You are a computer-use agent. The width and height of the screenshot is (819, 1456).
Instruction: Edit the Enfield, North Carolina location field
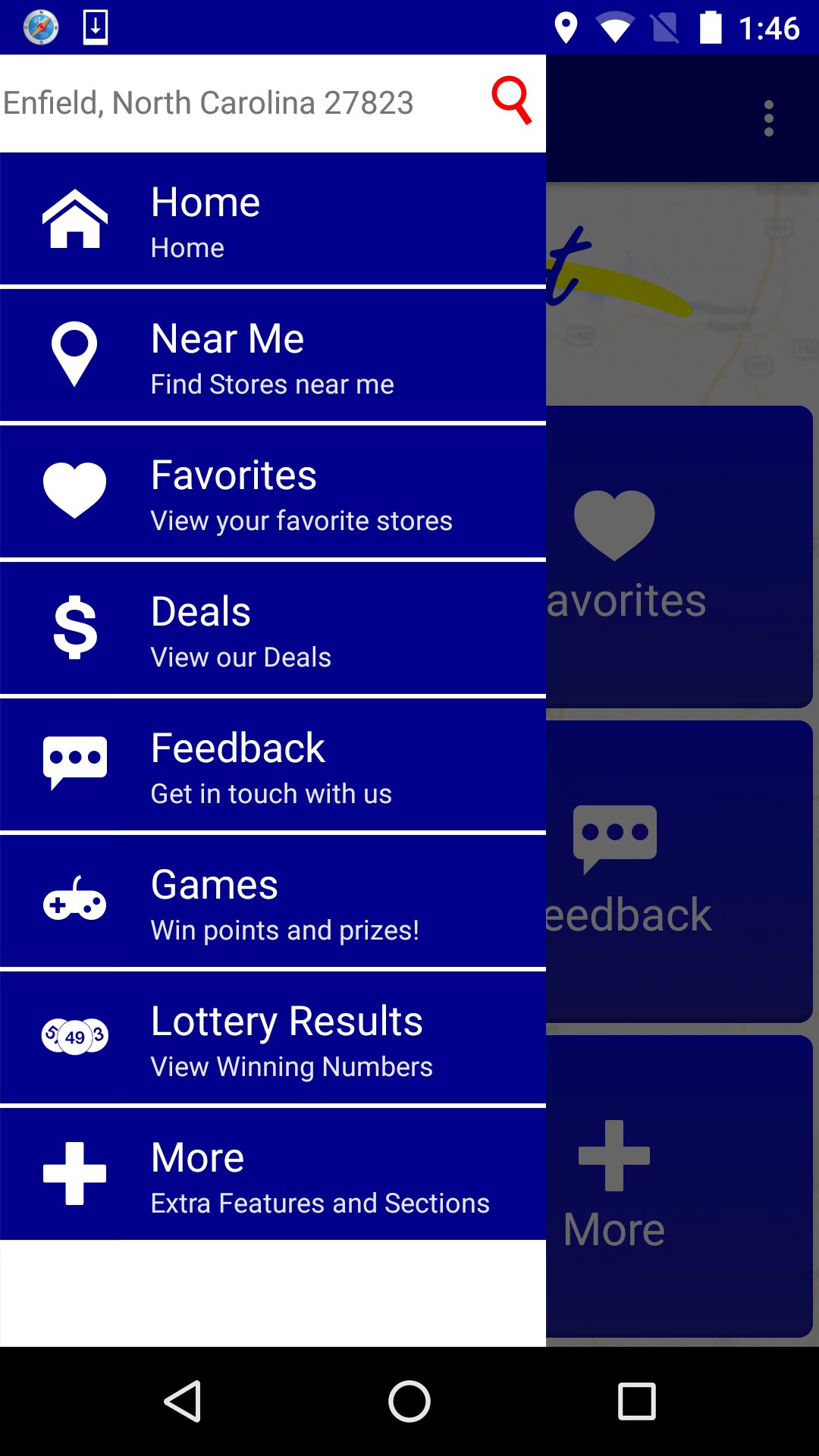pyautogui.click(x=239, y=102)
